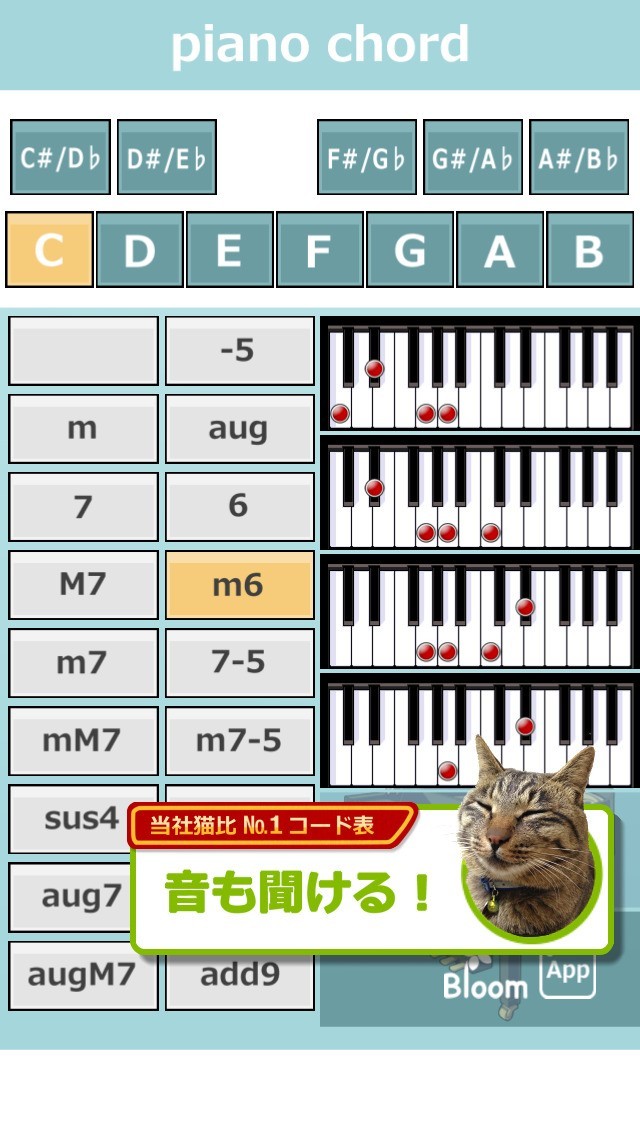Choose the mM7 chord type
640x1136 pixels.
(x=83, y=741)
